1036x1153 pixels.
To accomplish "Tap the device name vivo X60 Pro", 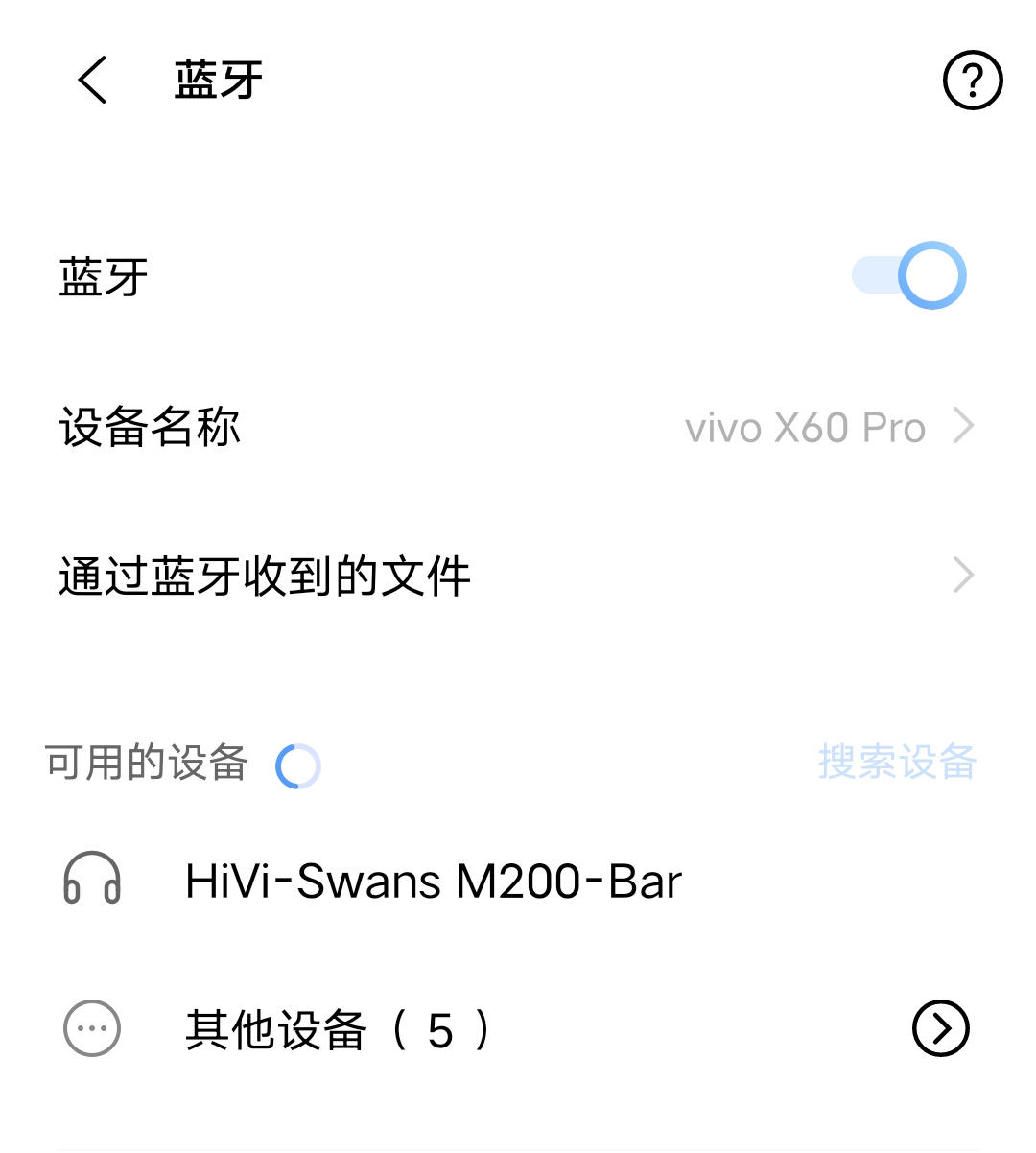I will (804, 426).
